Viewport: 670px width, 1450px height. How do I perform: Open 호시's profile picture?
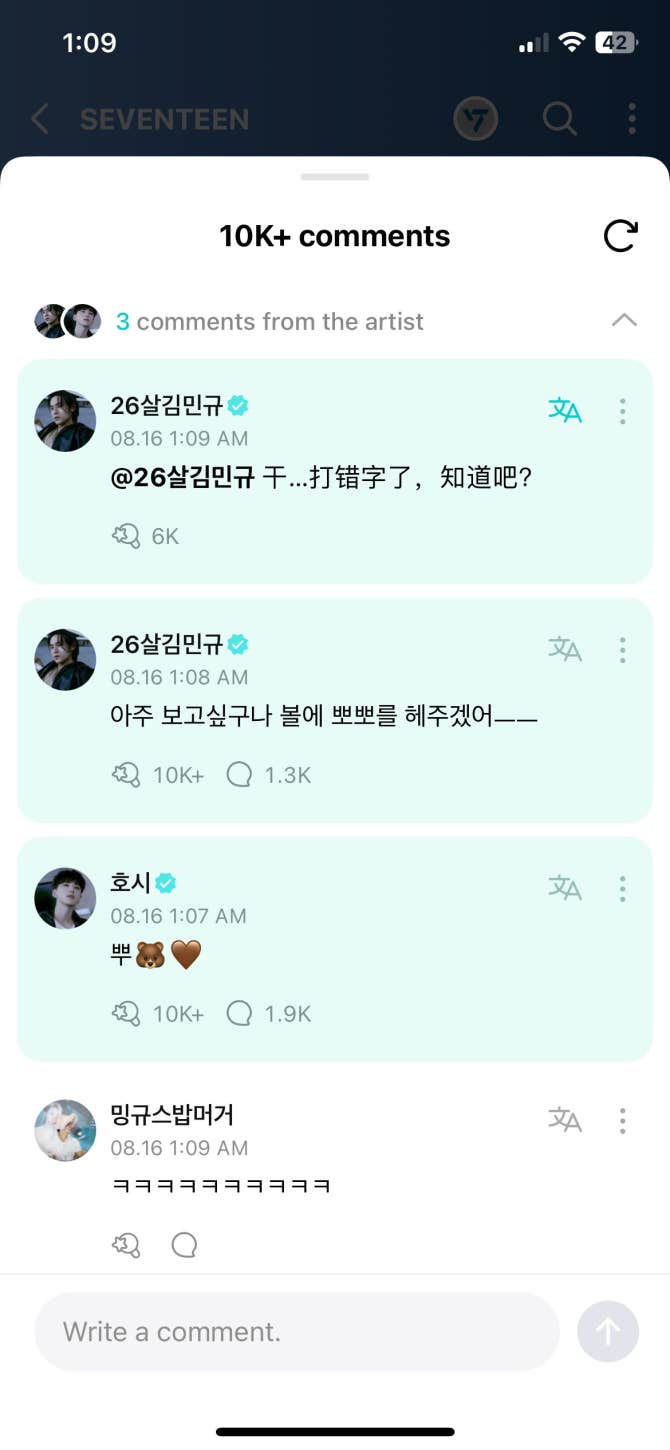pos(65,898)
